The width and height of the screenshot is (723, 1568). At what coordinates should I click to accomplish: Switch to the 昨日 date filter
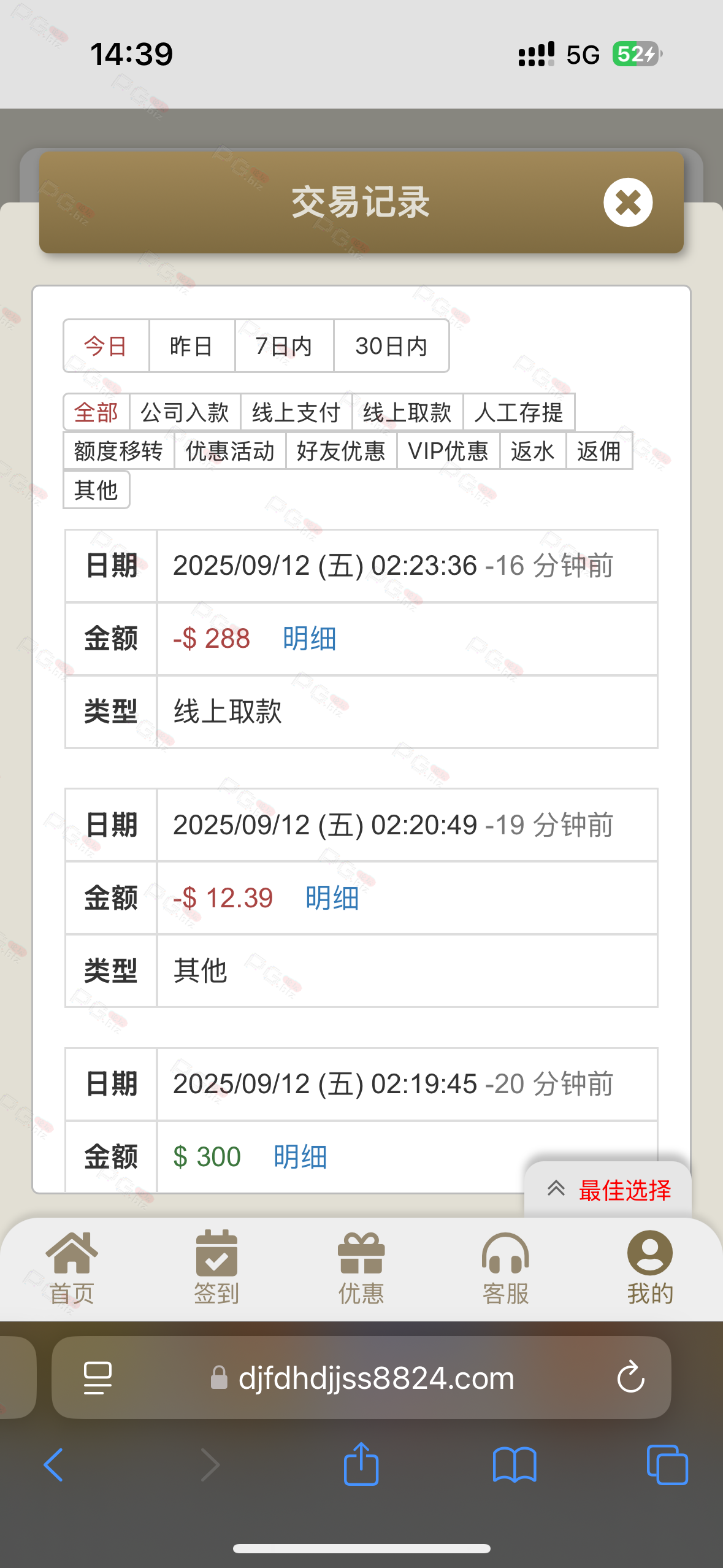[191, 346]
